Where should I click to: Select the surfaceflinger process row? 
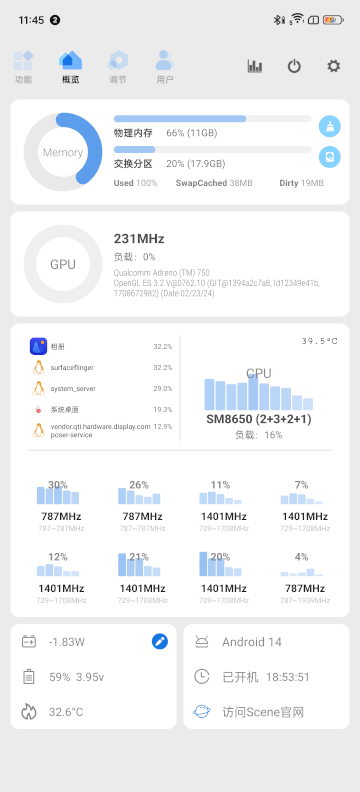click(101, 368)
